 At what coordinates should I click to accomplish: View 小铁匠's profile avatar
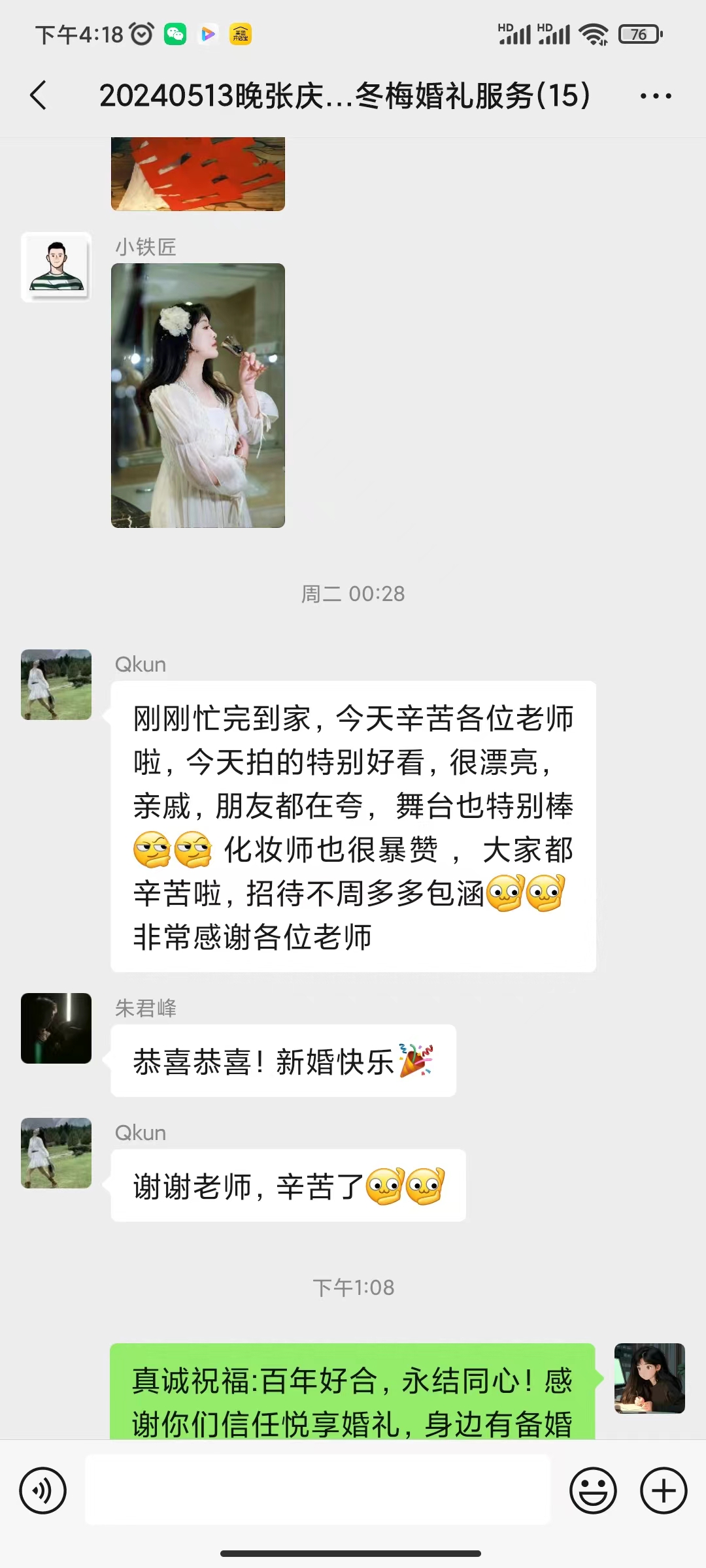tap(56, 267)
